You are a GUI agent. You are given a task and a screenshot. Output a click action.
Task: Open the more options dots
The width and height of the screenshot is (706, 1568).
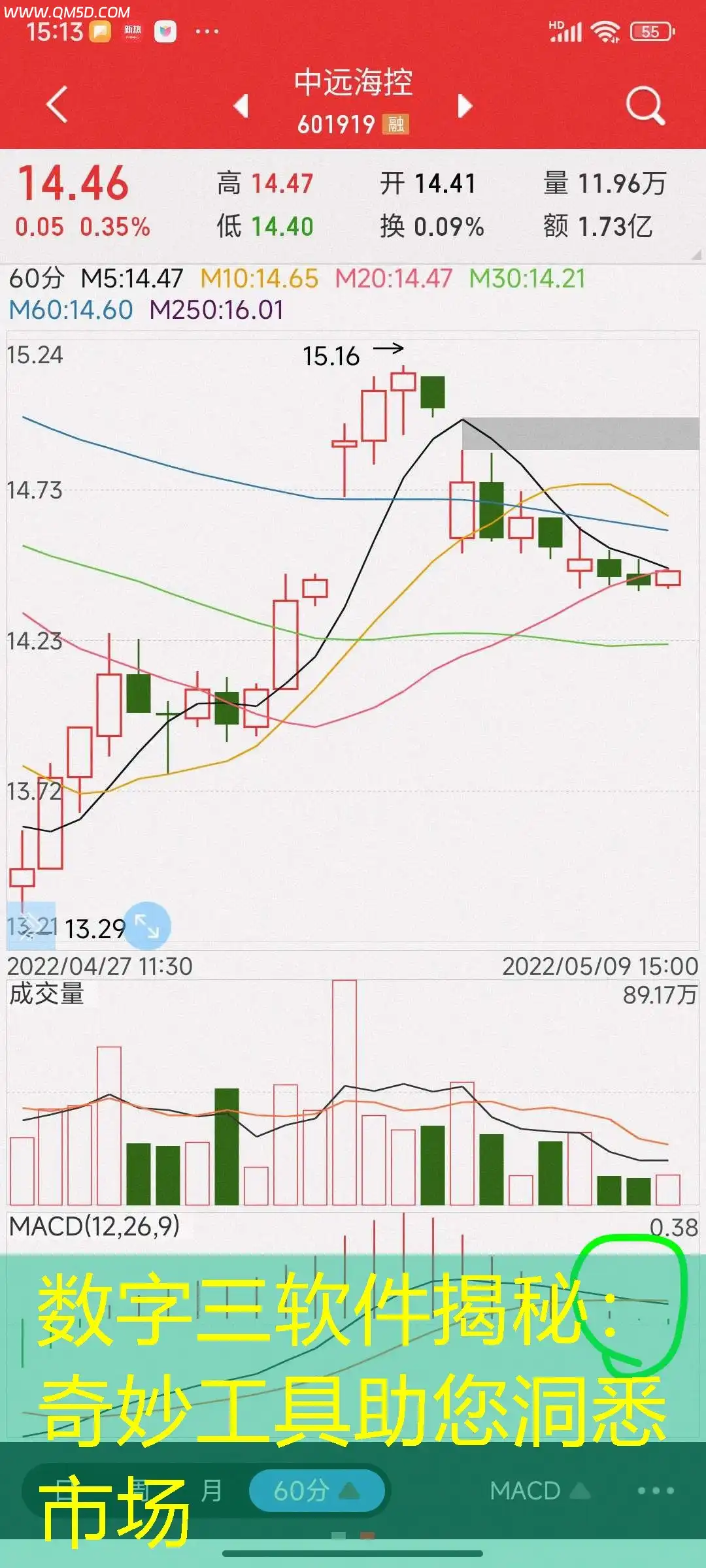[x=656, y=1490]
